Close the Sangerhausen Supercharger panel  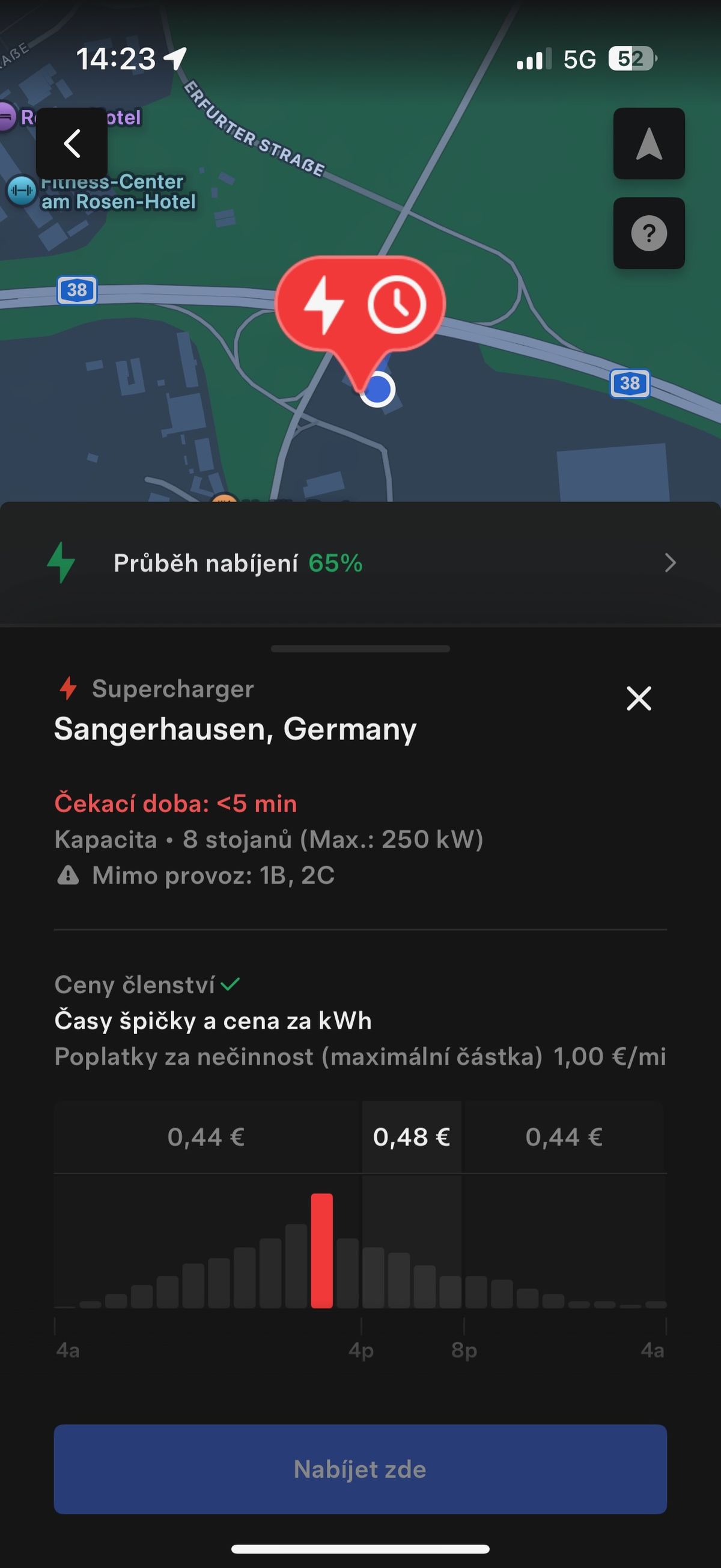tap(639, 698)
